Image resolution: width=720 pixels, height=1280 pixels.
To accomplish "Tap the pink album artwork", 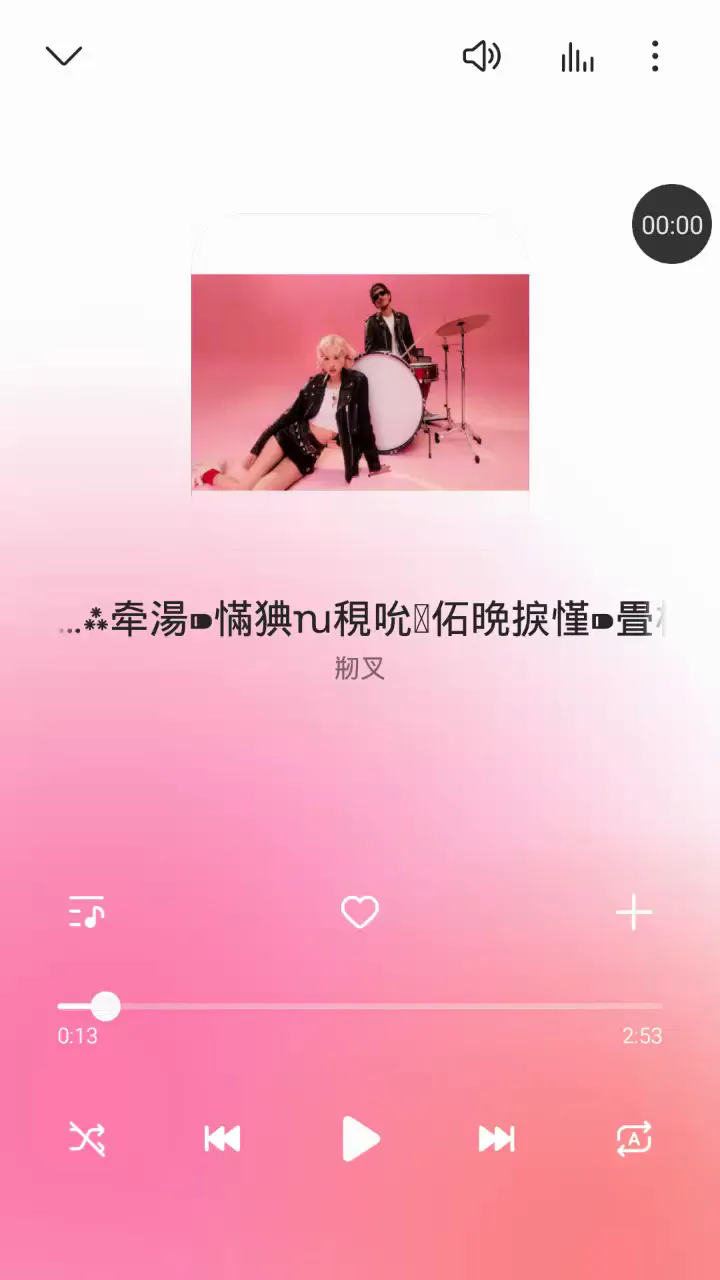I will (x=360, y=382).
